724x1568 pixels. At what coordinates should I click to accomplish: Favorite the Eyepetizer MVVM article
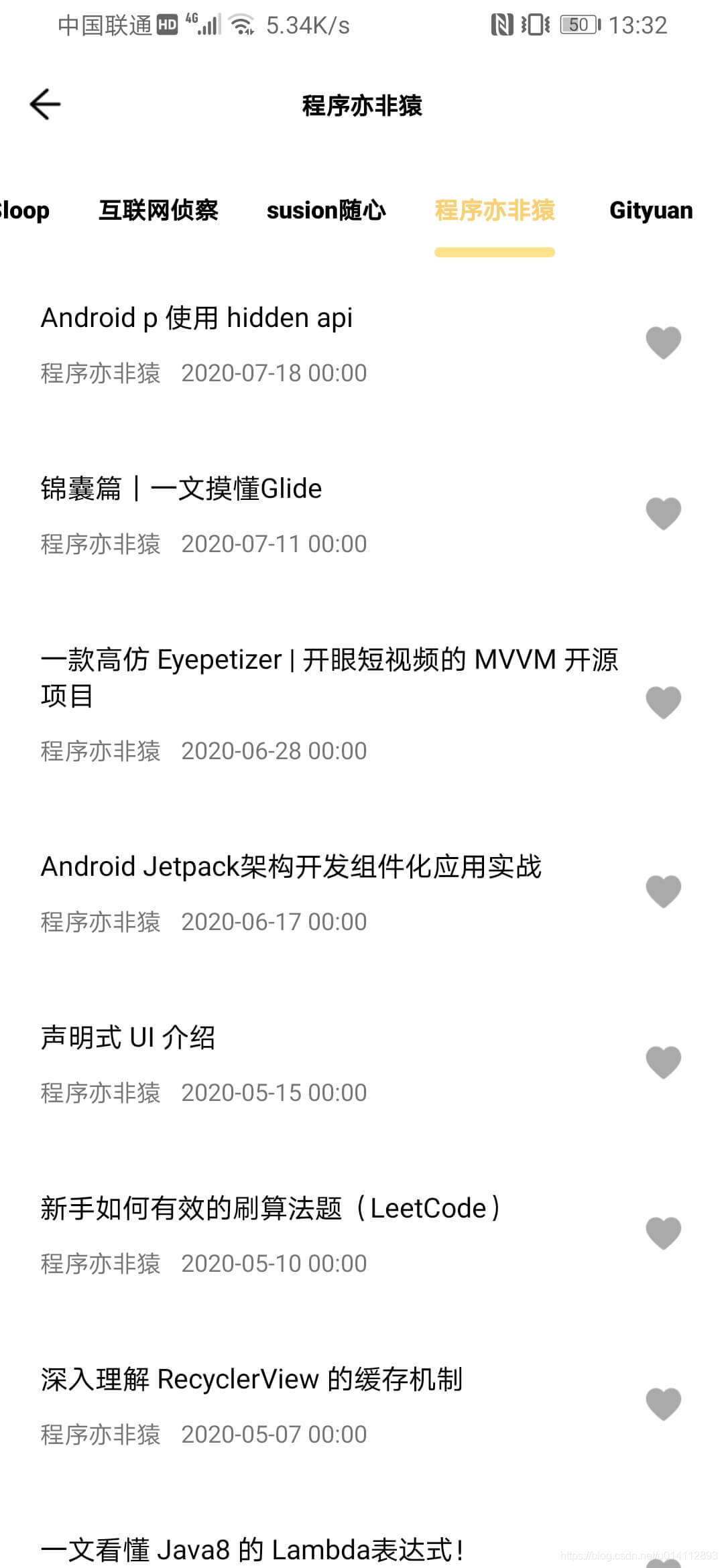pos(663,702)
